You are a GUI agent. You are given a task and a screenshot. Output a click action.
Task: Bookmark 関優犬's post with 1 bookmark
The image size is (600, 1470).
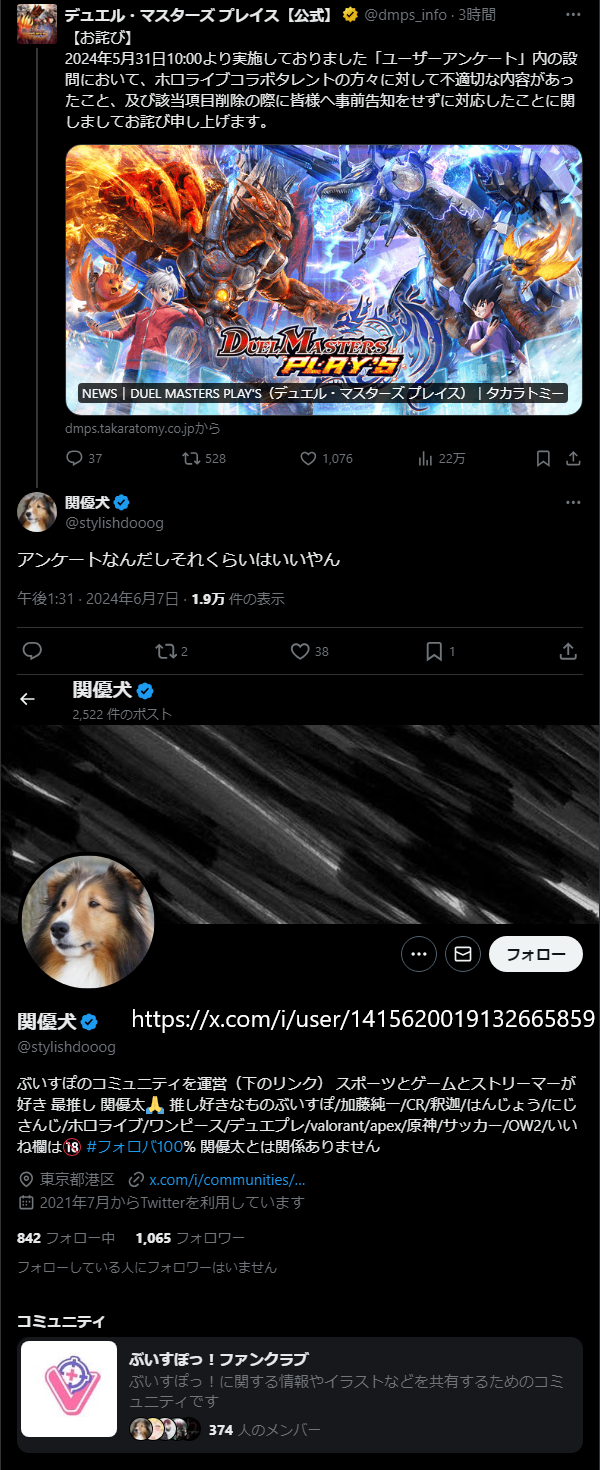[434, 651]
